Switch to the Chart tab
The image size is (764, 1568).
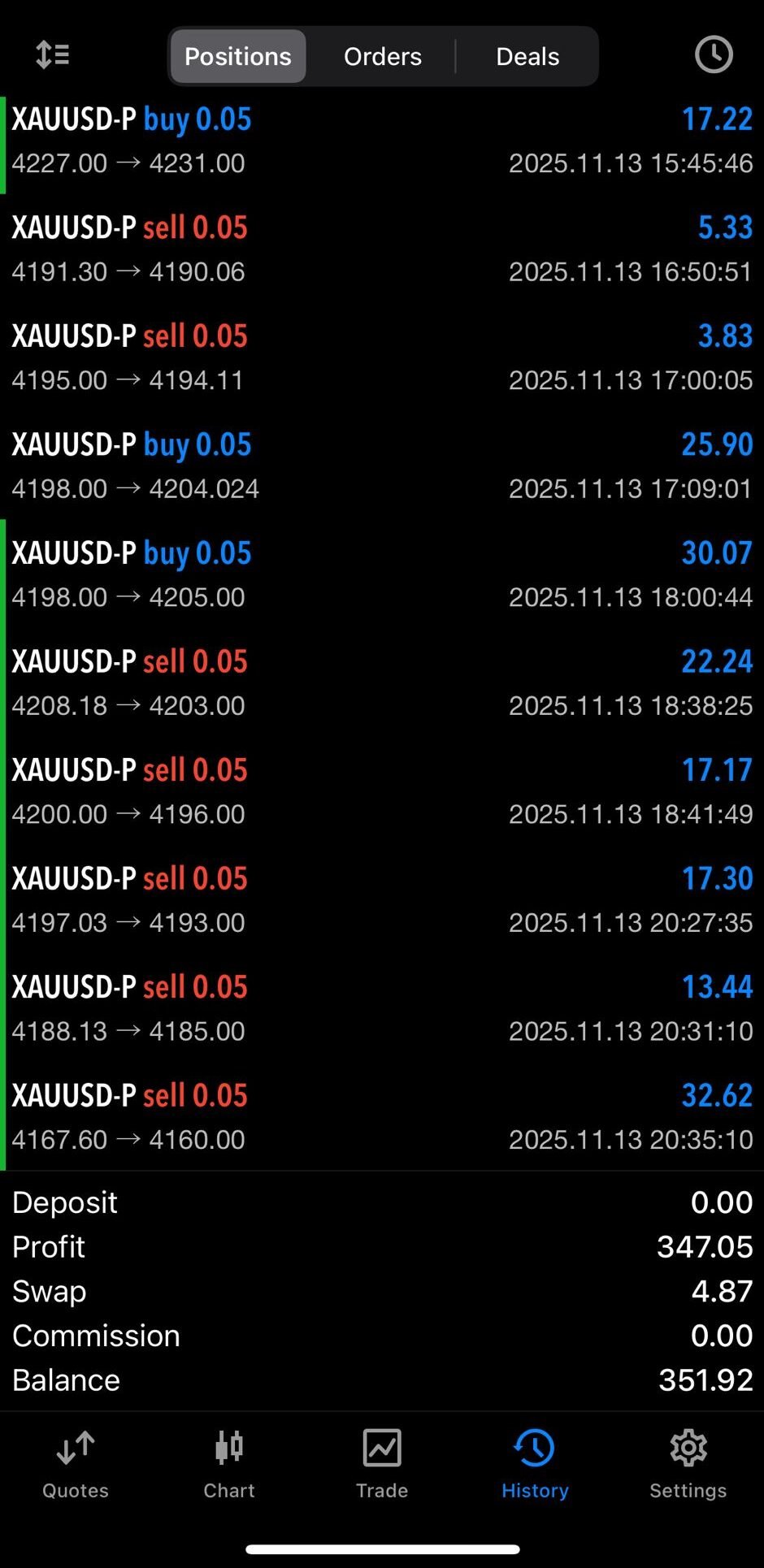click(229, 1464)
